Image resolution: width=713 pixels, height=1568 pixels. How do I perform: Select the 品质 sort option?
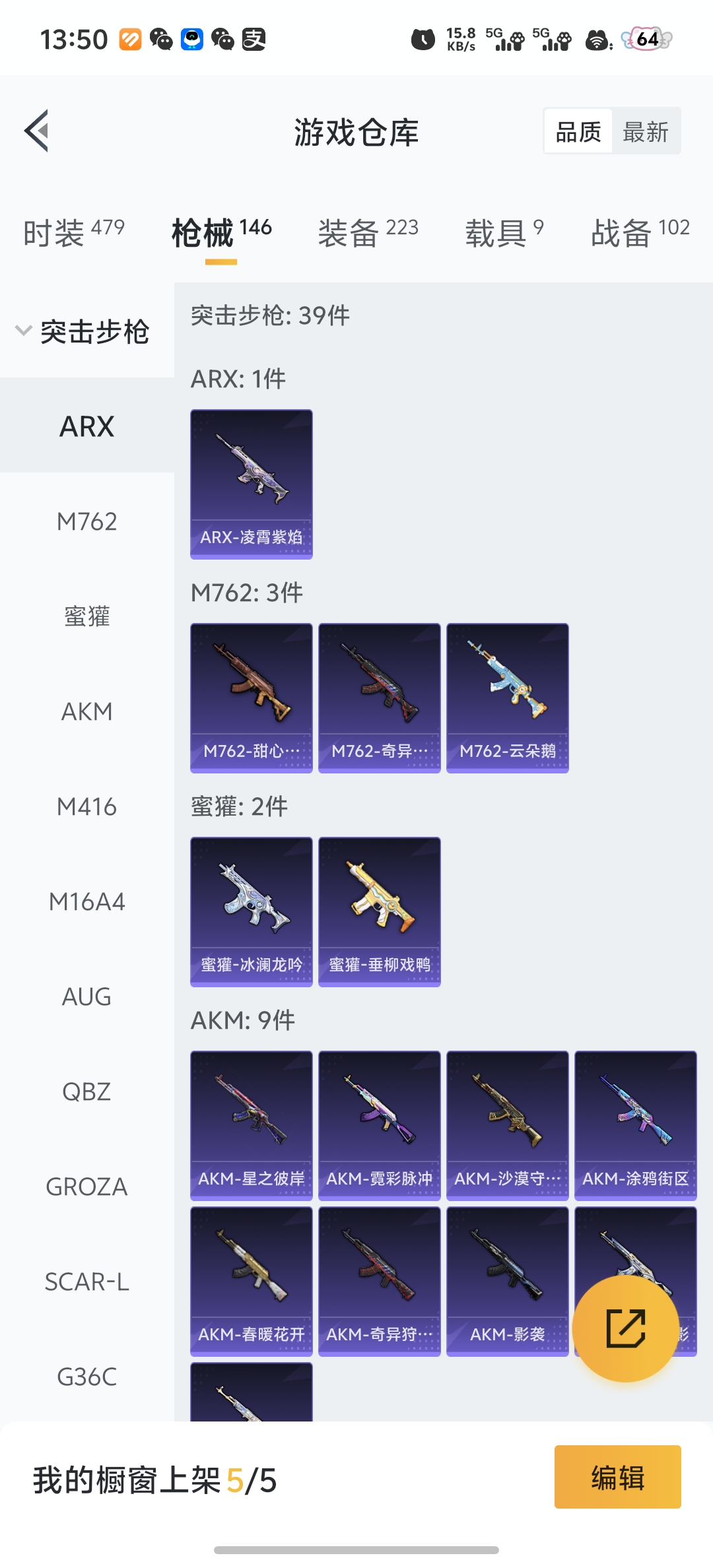(578, 132)
